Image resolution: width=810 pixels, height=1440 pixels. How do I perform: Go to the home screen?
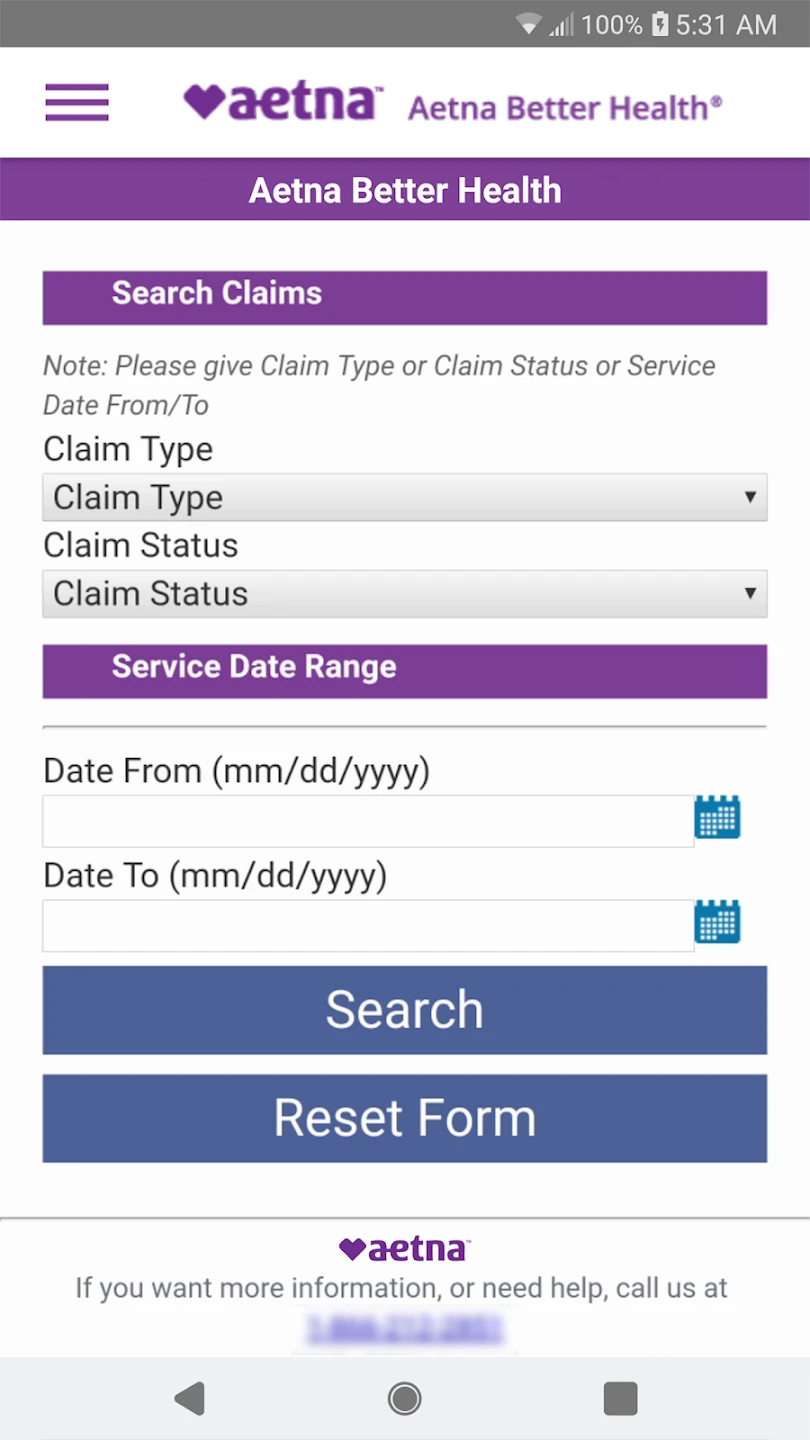coord(404,1398)
